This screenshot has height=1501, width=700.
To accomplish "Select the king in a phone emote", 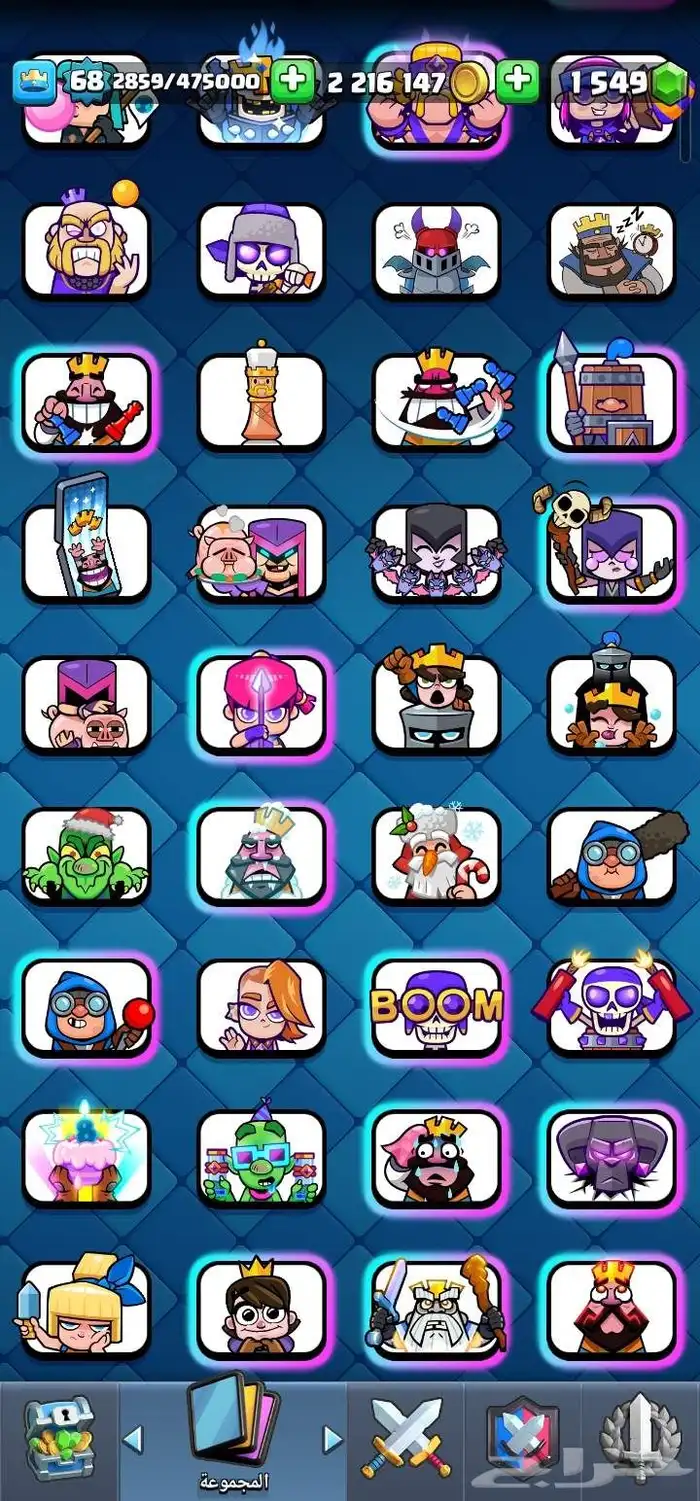I will click(86, 552).
